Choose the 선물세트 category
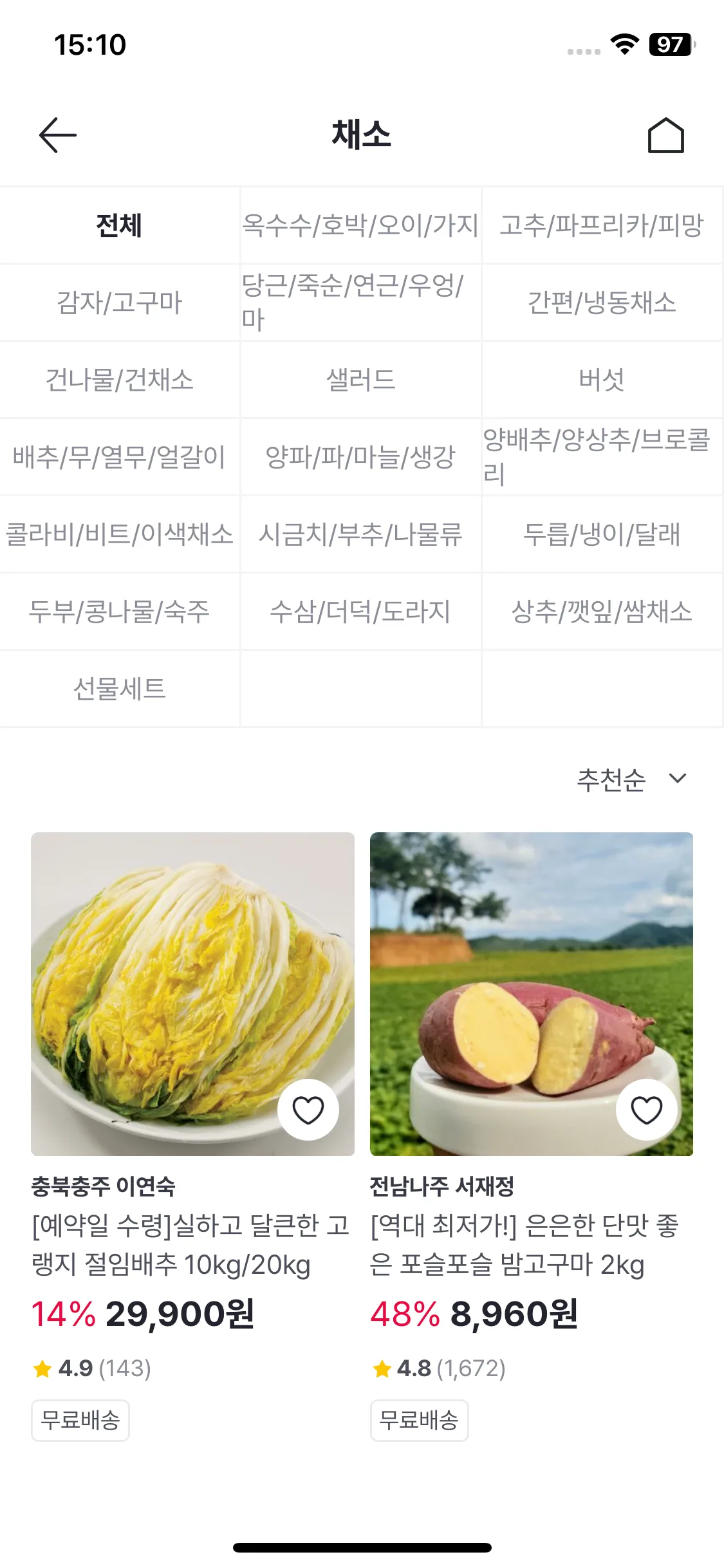 pos(119,688)
